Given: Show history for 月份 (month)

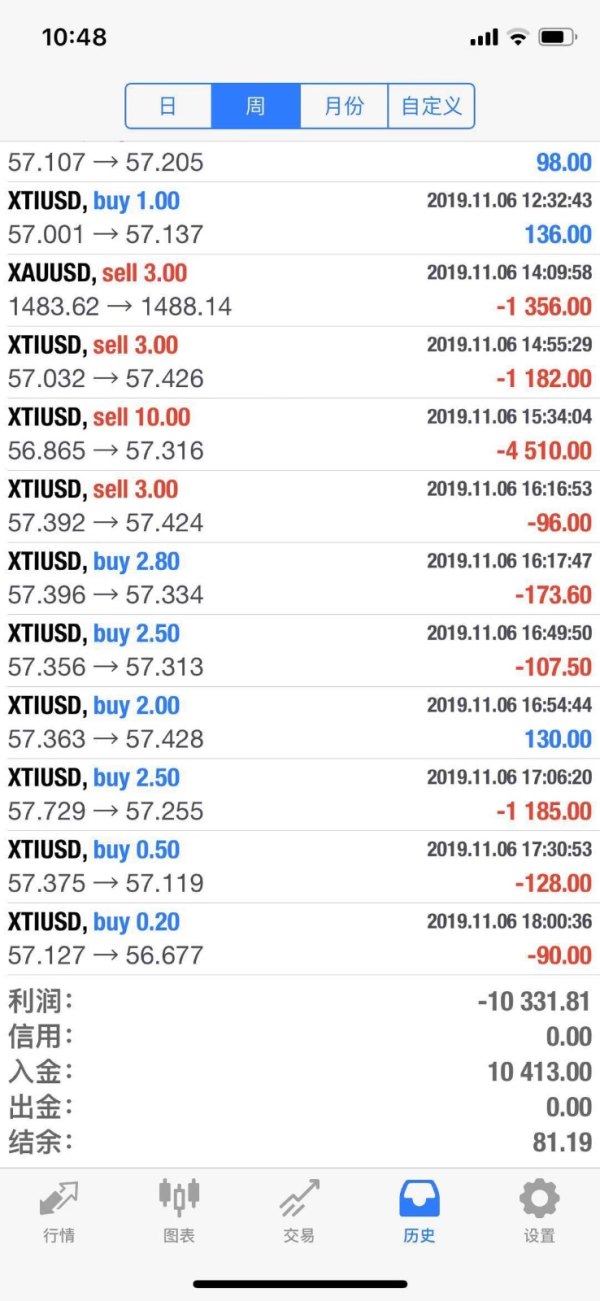Looking at the screenshot, I should pyautogui.click(x=343, y=106).
